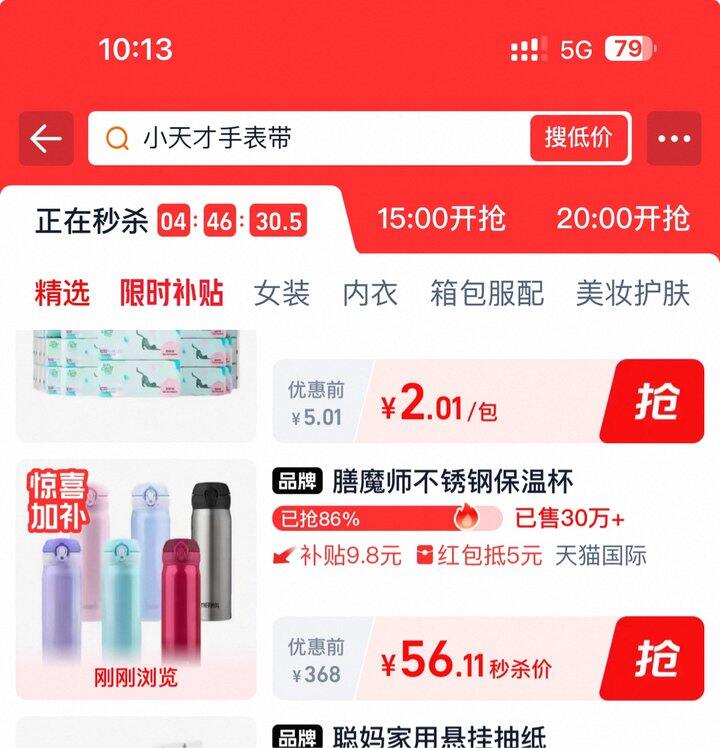This screenshot has width=720, height=748.
Task: Open the 聪妈家用悬挂抽纸 product
Action: pyautogui.click(x=440, y=738)
